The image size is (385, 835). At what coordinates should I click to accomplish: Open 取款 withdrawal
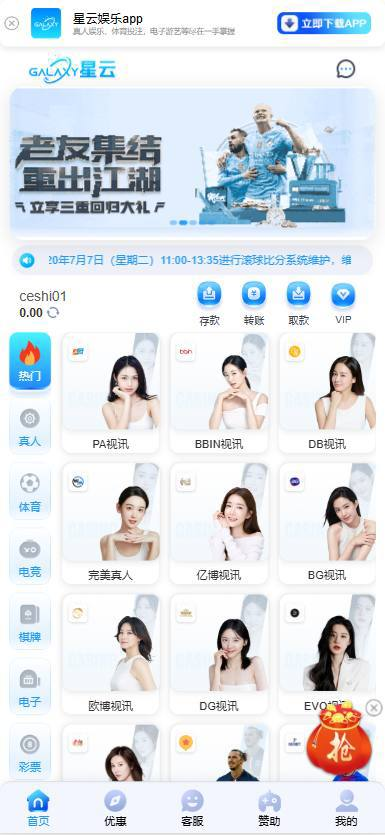[x=299, y=304]
